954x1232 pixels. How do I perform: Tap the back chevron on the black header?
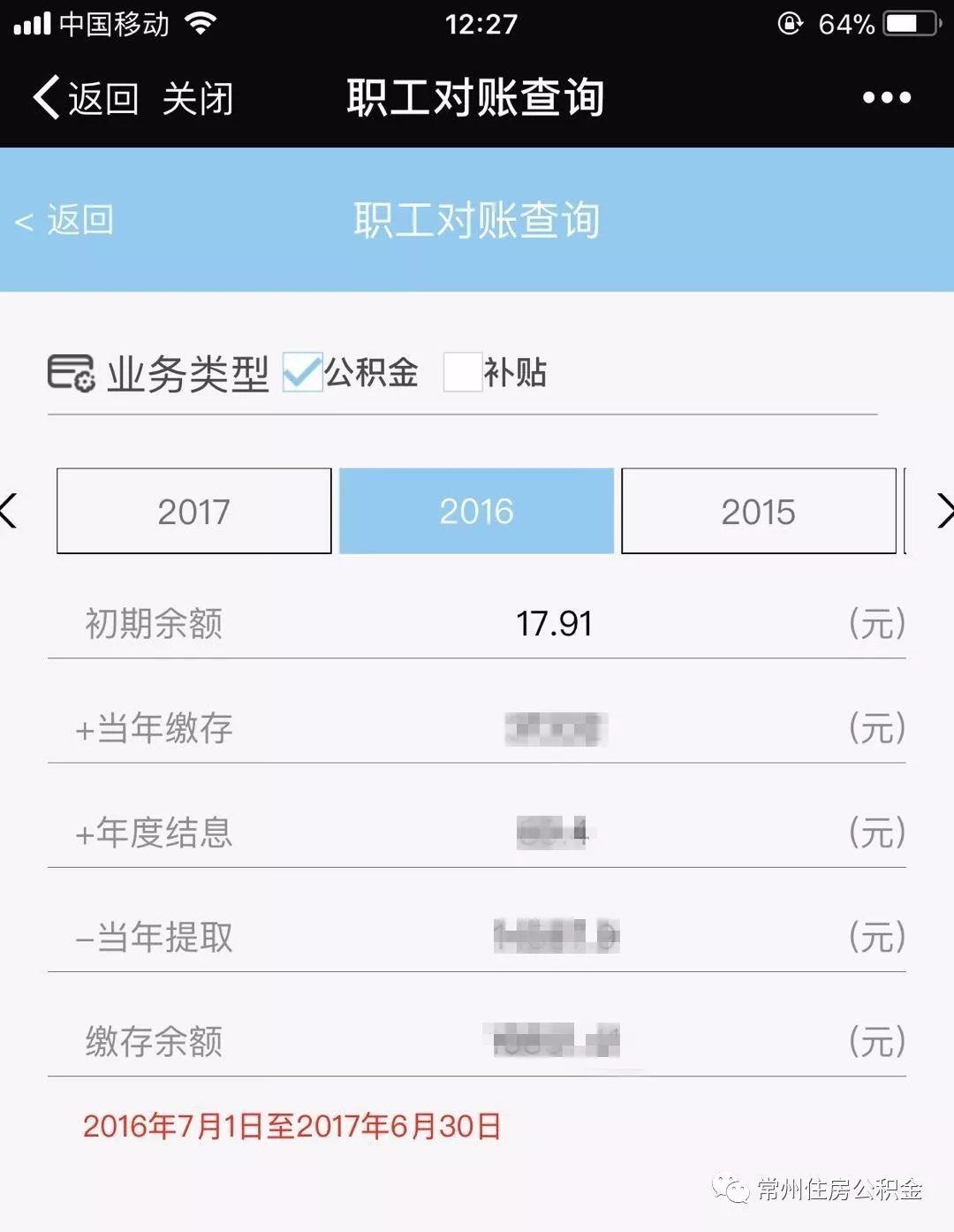[46, 97]
